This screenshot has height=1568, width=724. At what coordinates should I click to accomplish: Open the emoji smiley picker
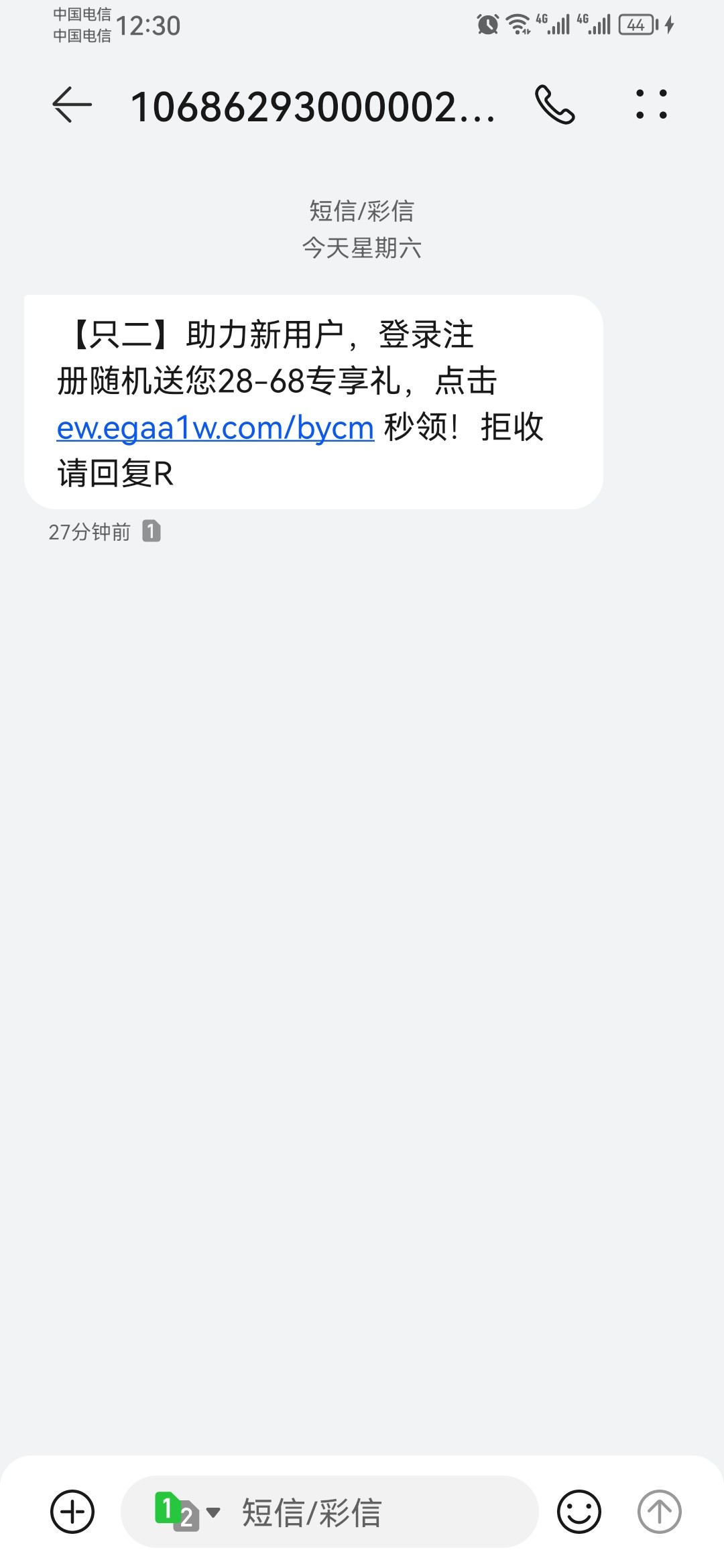(579, 1512)
